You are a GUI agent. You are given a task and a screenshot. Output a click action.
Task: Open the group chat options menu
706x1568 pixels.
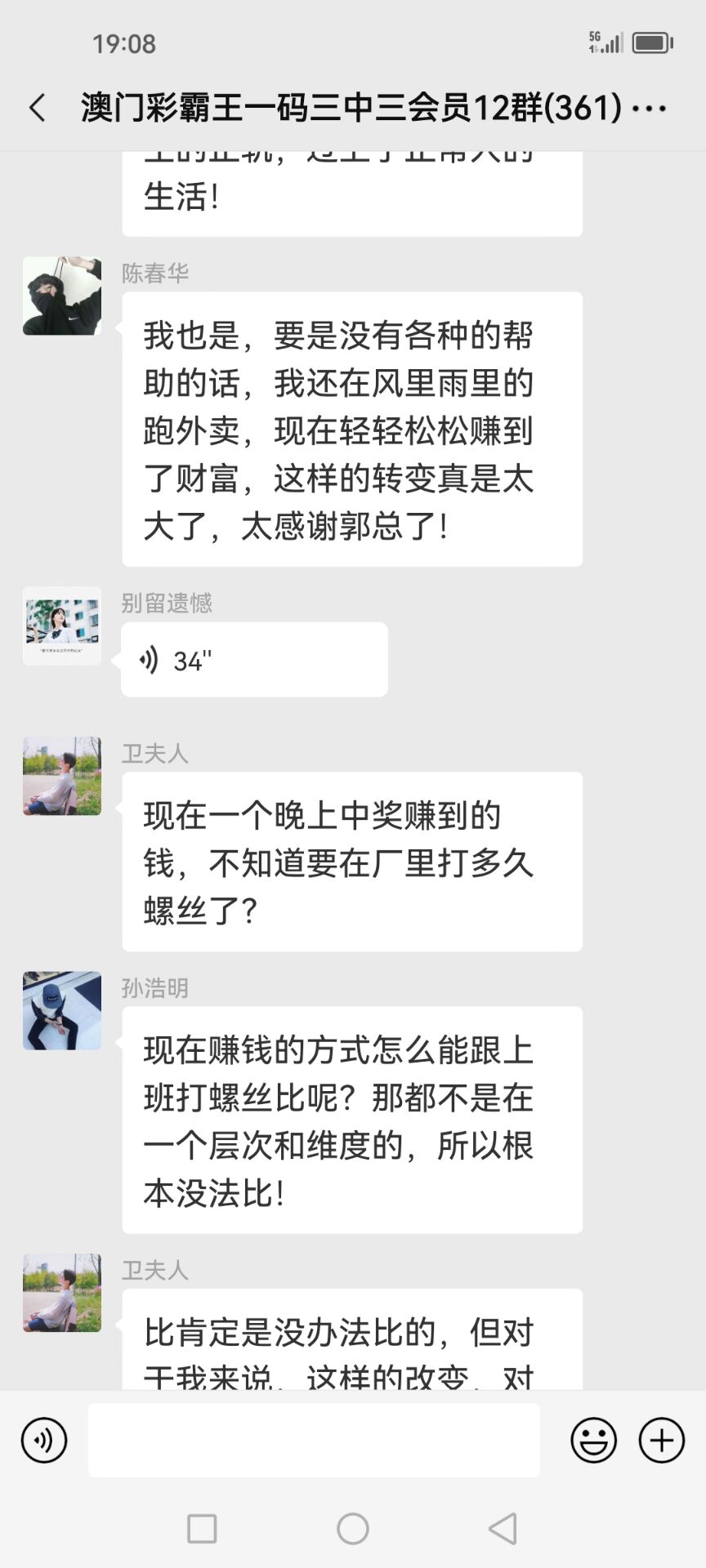(650, 108)
